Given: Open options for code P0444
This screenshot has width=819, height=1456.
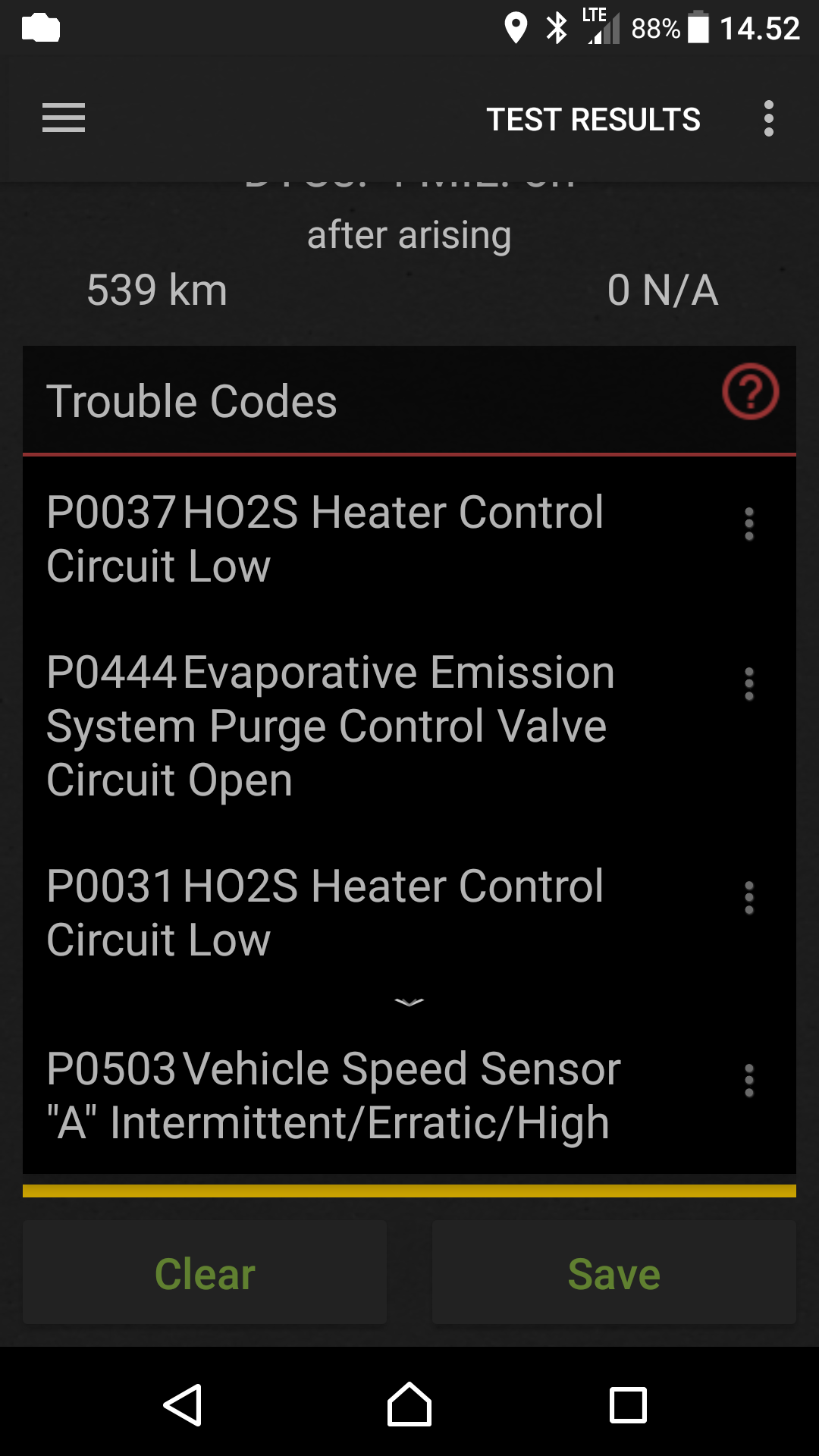Looking at the screenshot, I should pyautogui.click(x=749, y=684).
